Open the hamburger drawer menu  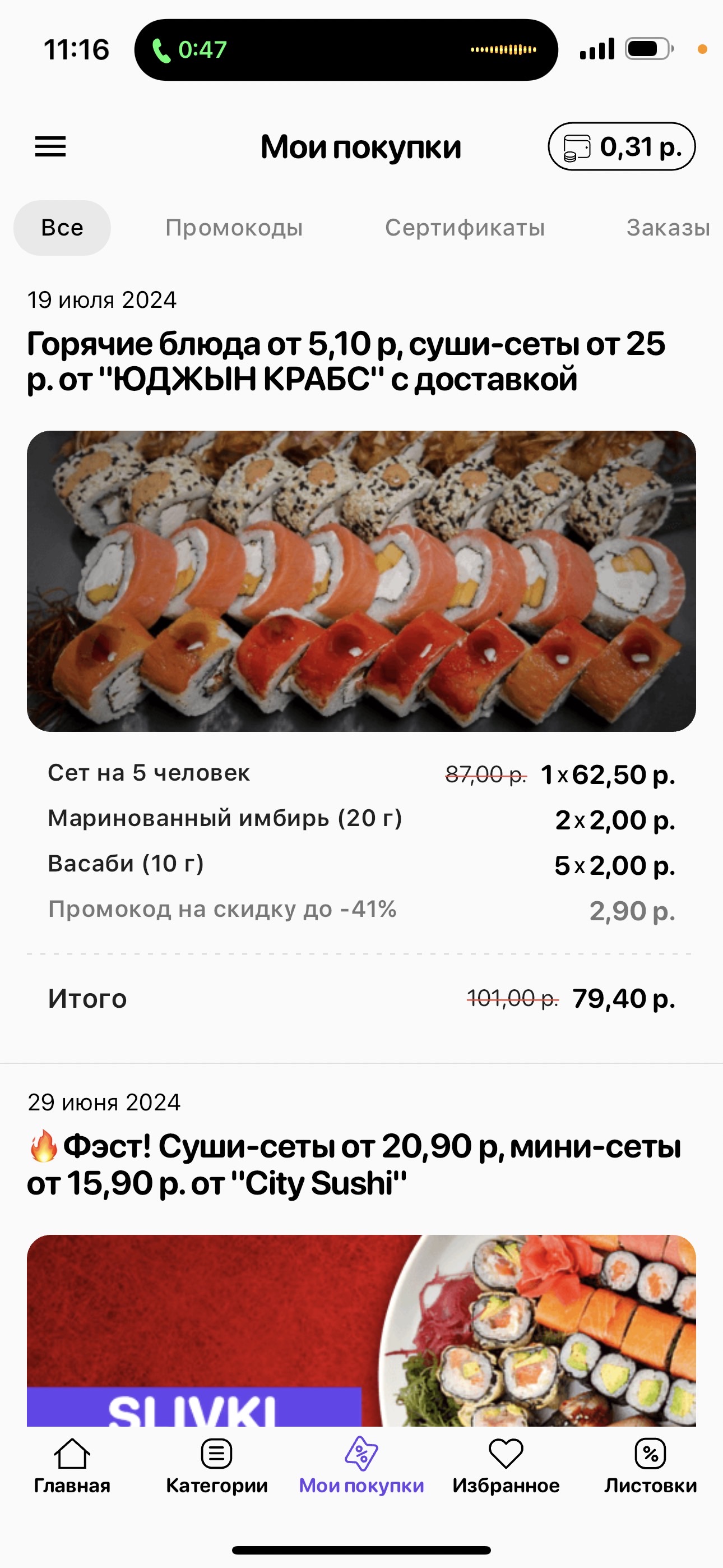point(50,147)
